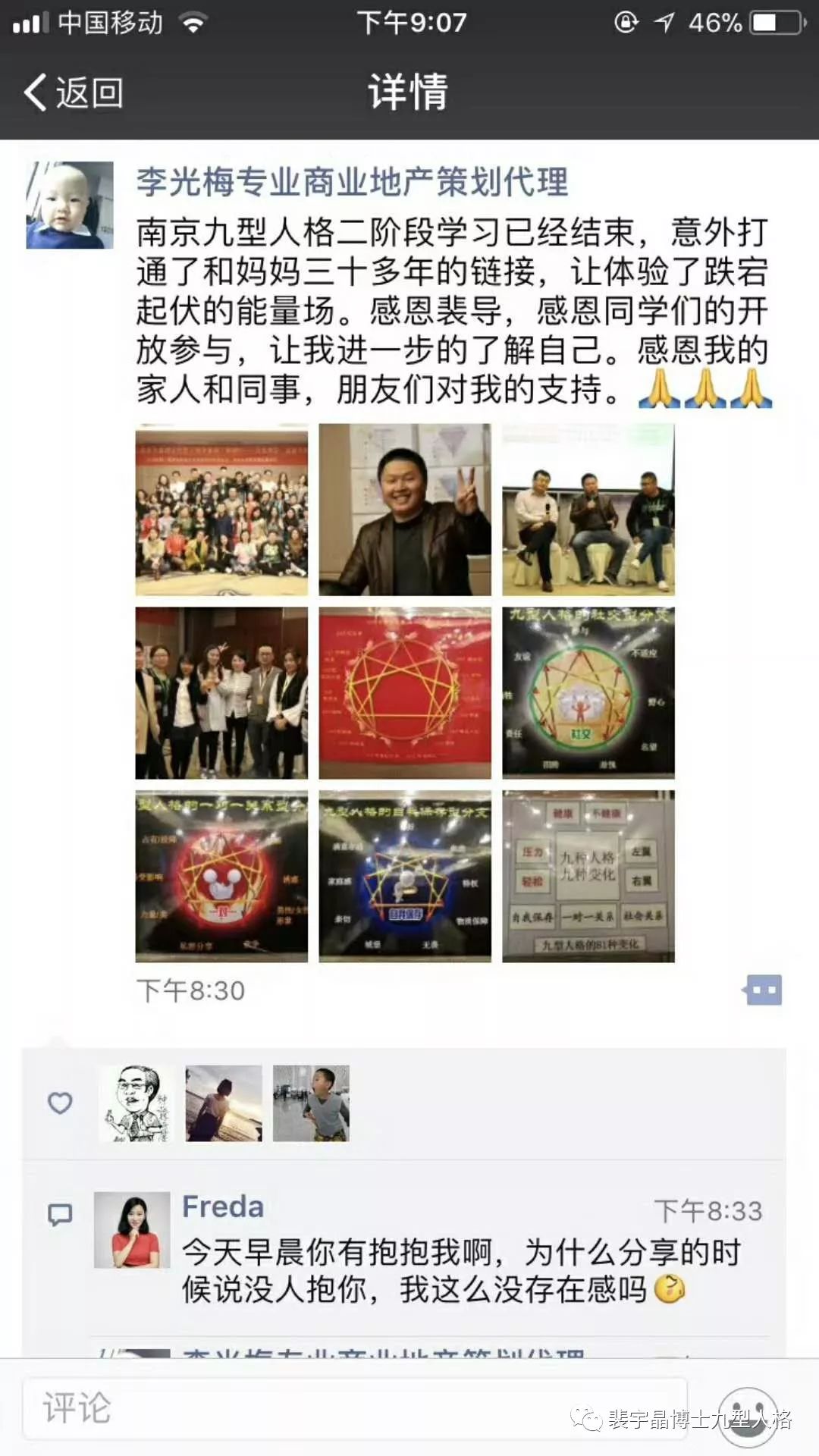The height and width of the screenshot is (1456, 819).
Task: View the 九种人格九种变化 chart photo
Action: (588, 876)
